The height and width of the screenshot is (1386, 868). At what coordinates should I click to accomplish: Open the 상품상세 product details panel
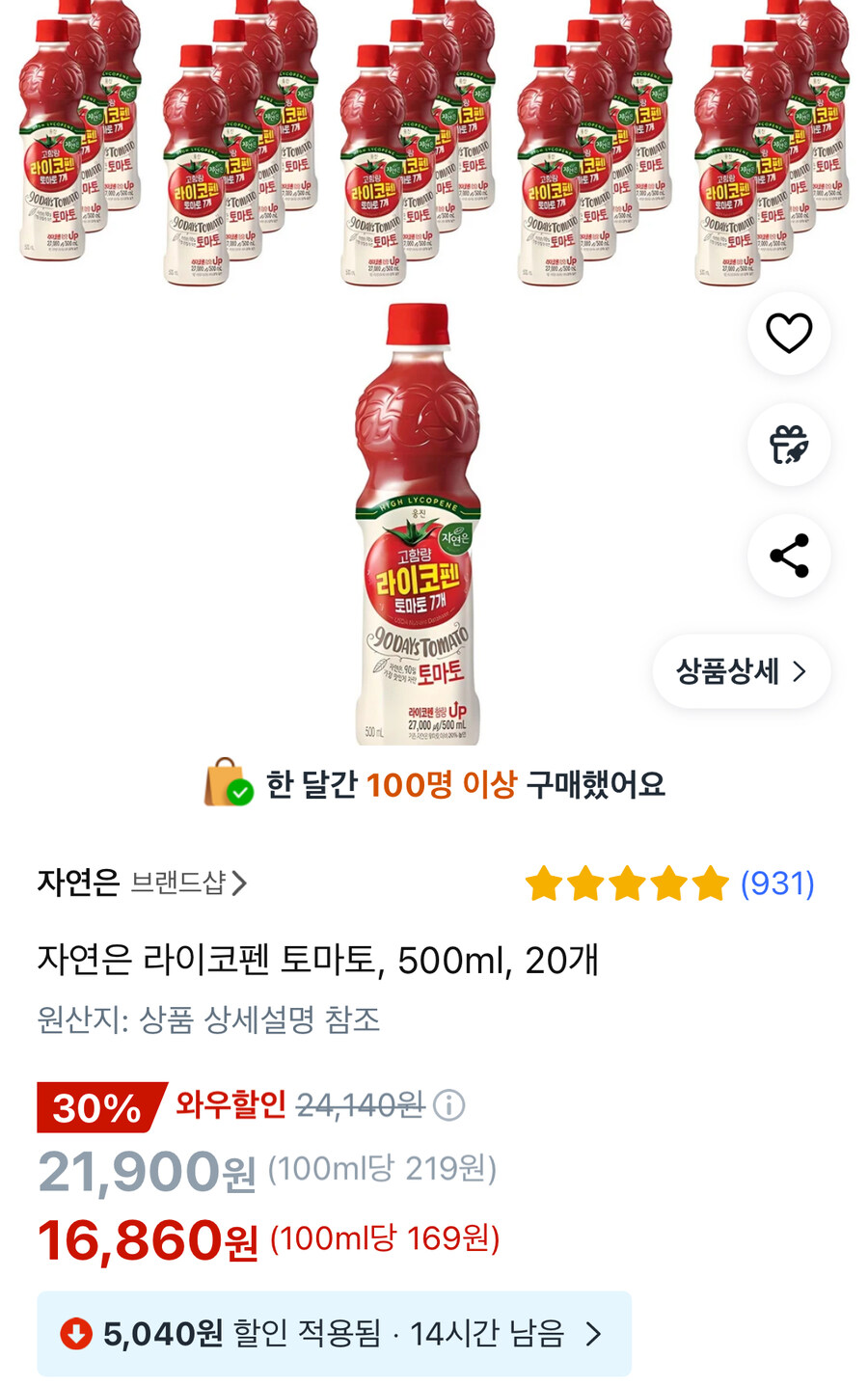coord(741,672)
